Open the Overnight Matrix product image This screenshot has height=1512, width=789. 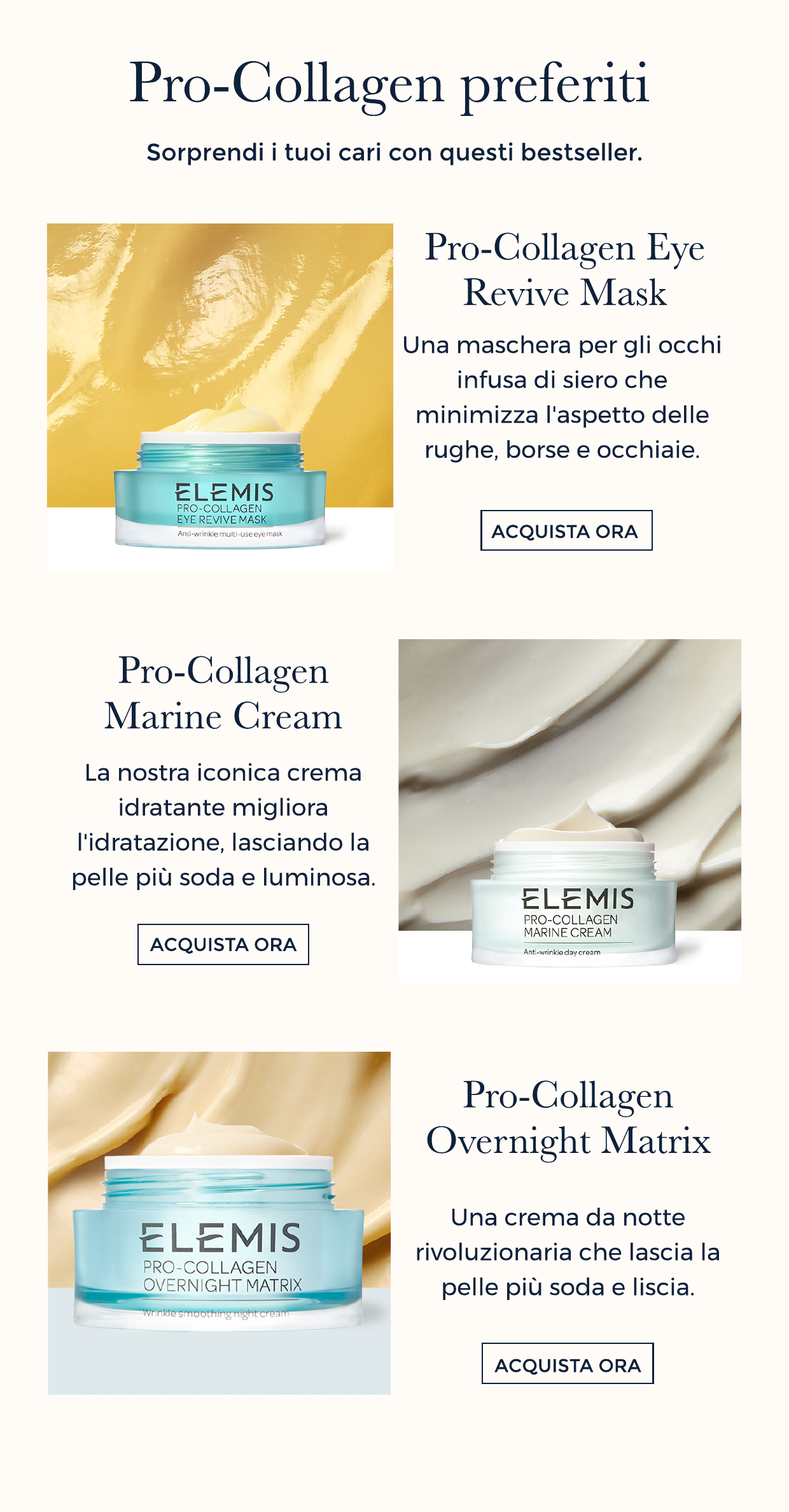point(220,1223)
